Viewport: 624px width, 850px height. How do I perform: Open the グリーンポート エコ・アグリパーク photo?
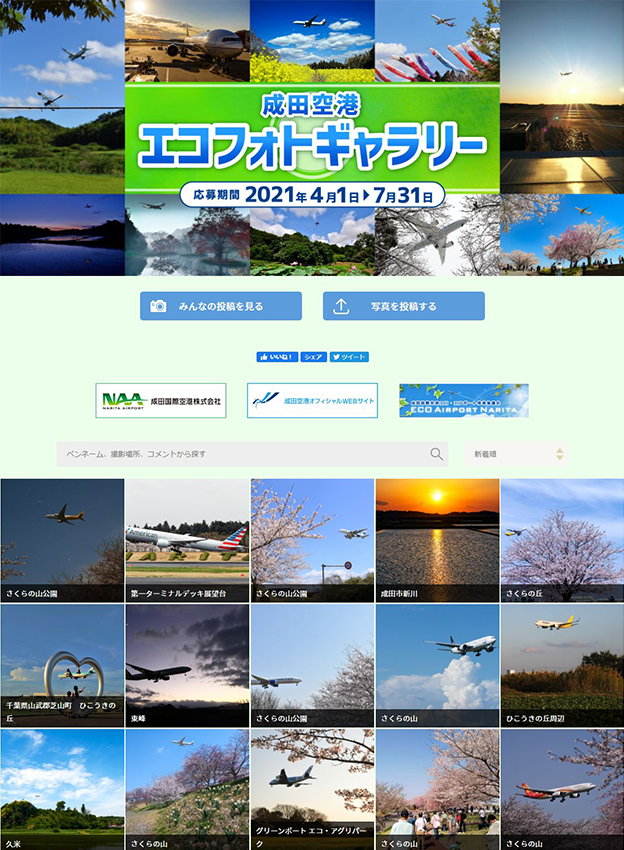pos(312,790)
